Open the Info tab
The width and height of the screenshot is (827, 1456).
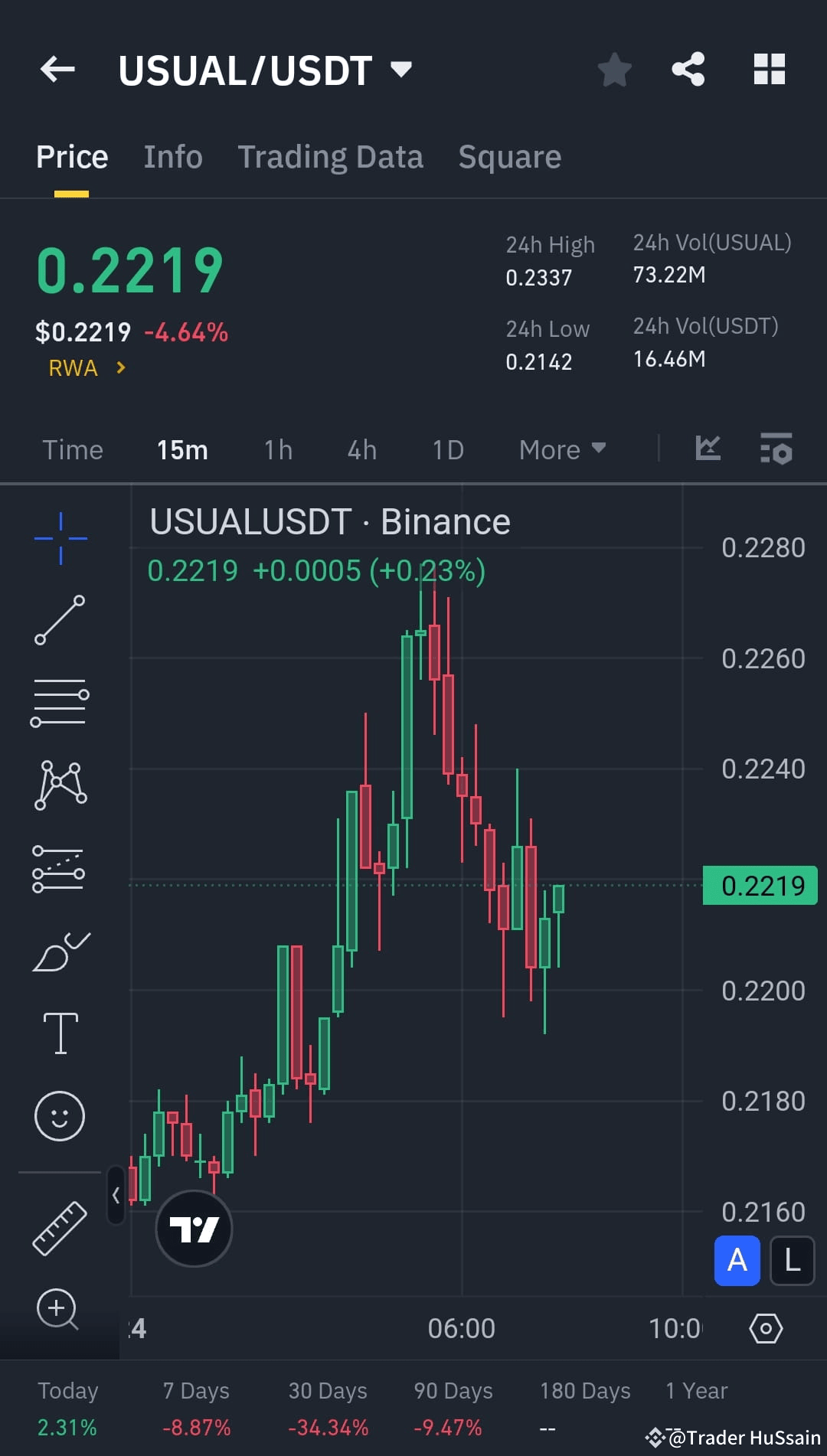pyautogui.click(x=172, y=156)
